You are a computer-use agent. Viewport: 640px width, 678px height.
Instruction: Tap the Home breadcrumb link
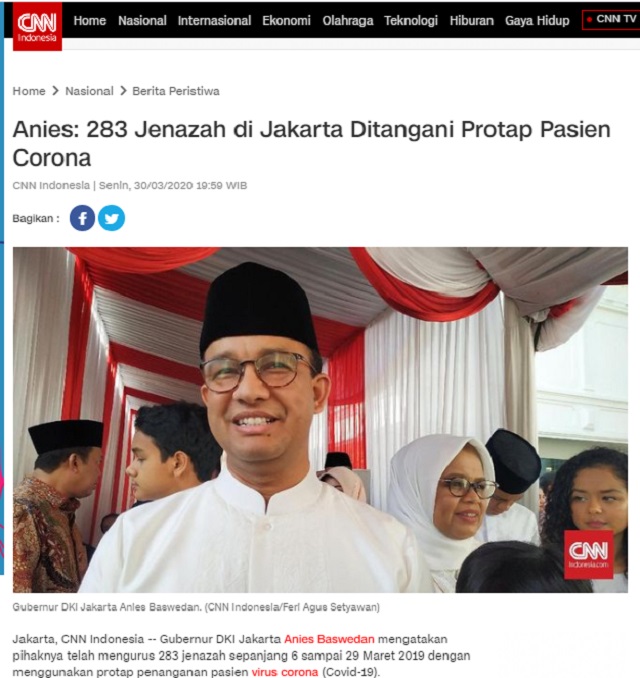pos(29,91)
